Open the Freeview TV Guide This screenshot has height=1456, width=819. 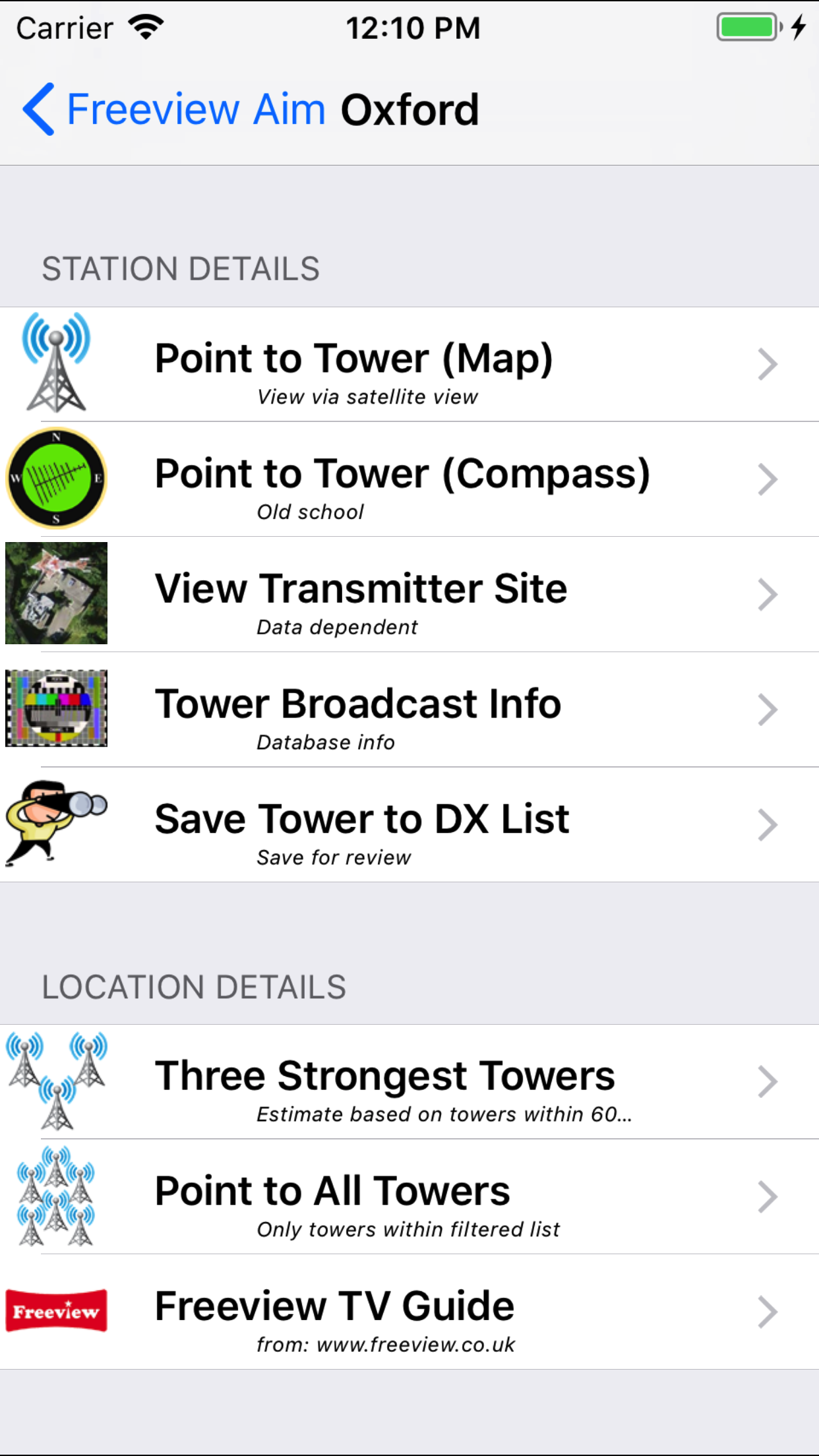click(x=409, y=1312)
